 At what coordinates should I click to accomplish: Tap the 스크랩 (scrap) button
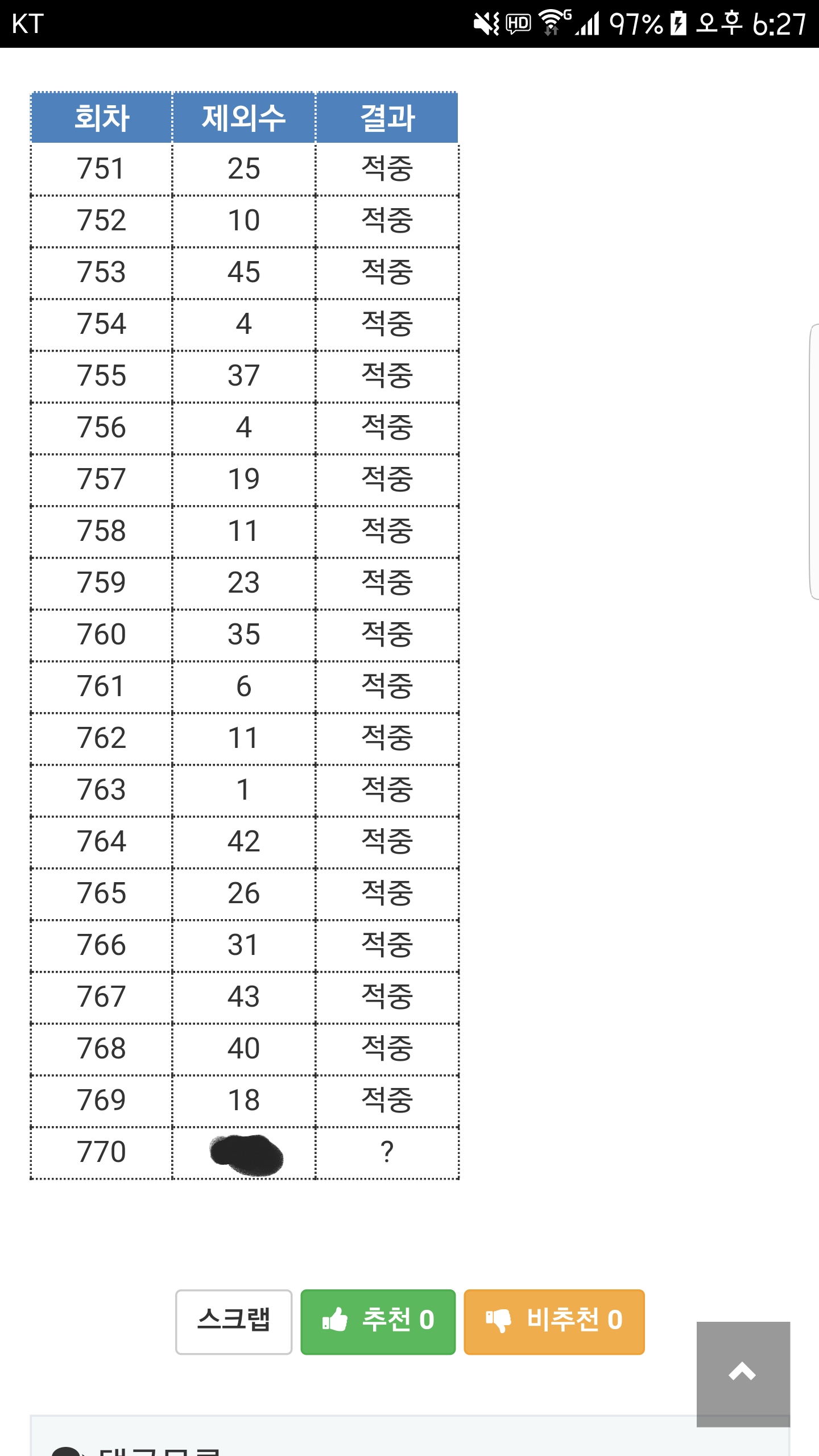point(234,1322)
